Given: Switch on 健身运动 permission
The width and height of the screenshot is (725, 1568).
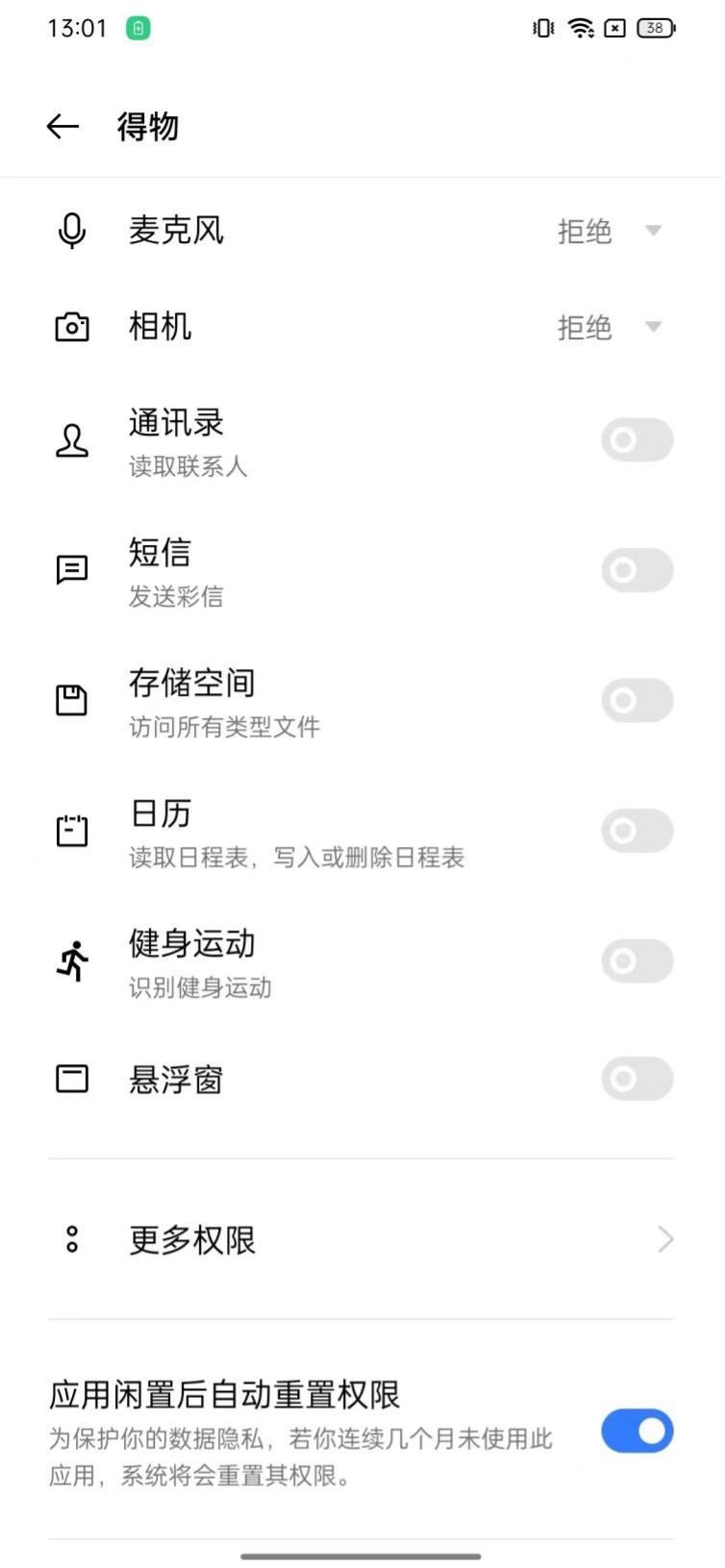Looking at the screenshot, I should [637, 960].
